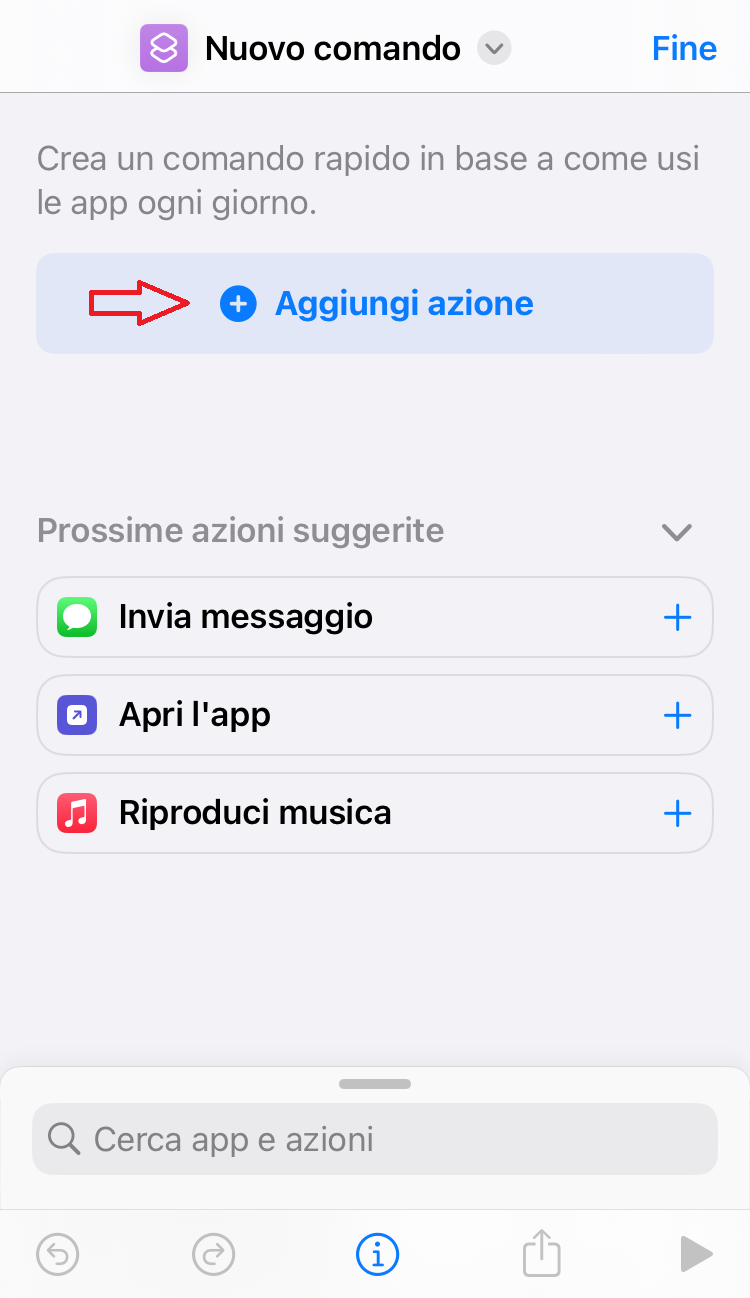The height and width of the screenshot is (1298, 750).
Task: Add the Apri l'app action with plus
Action: (677, 715)
